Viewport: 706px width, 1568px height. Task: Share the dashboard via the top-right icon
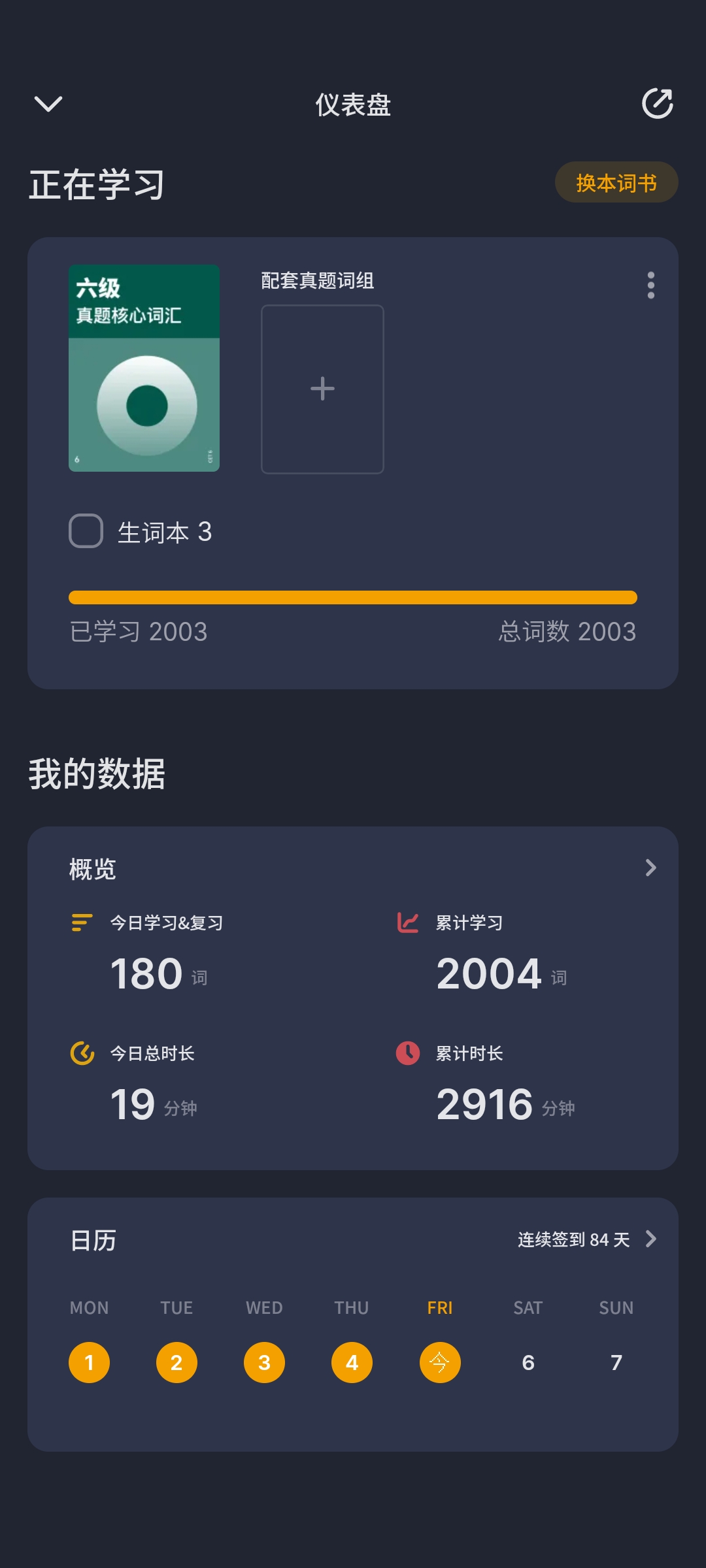[x=657, y=103]
